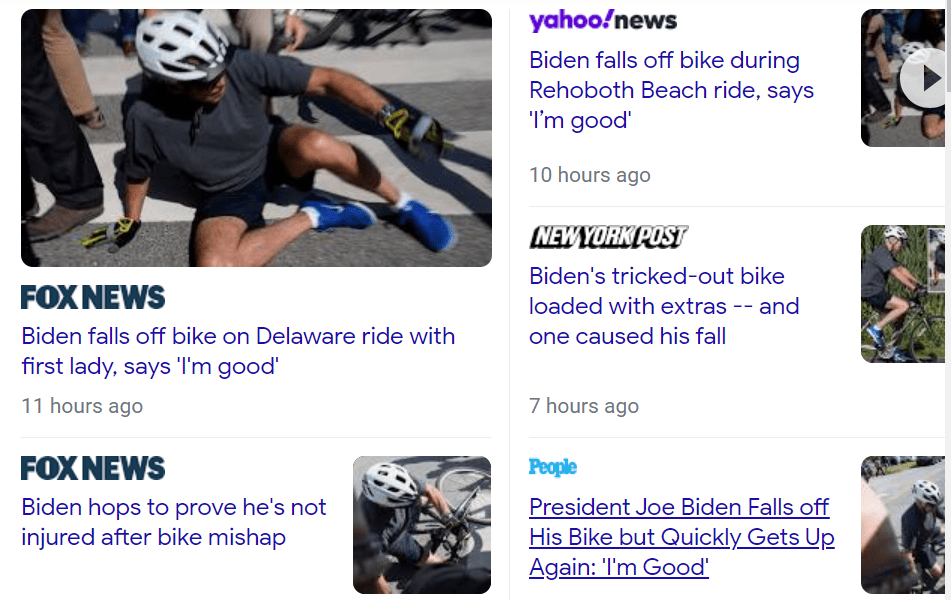Open thumbnail beside 'Biden hops' Fox story
This screenshot has width=951, height=600.
click(422, 525)
